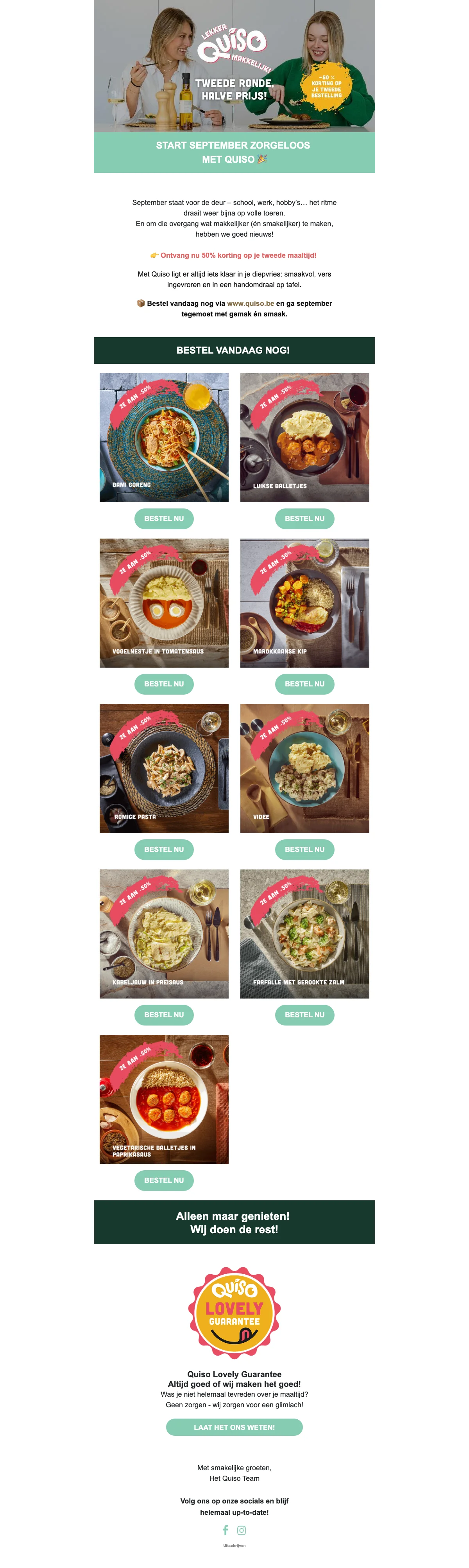469x1568 pixels.
Task: Open the Bami Goreng dish image
Action: tap(164, 437)
